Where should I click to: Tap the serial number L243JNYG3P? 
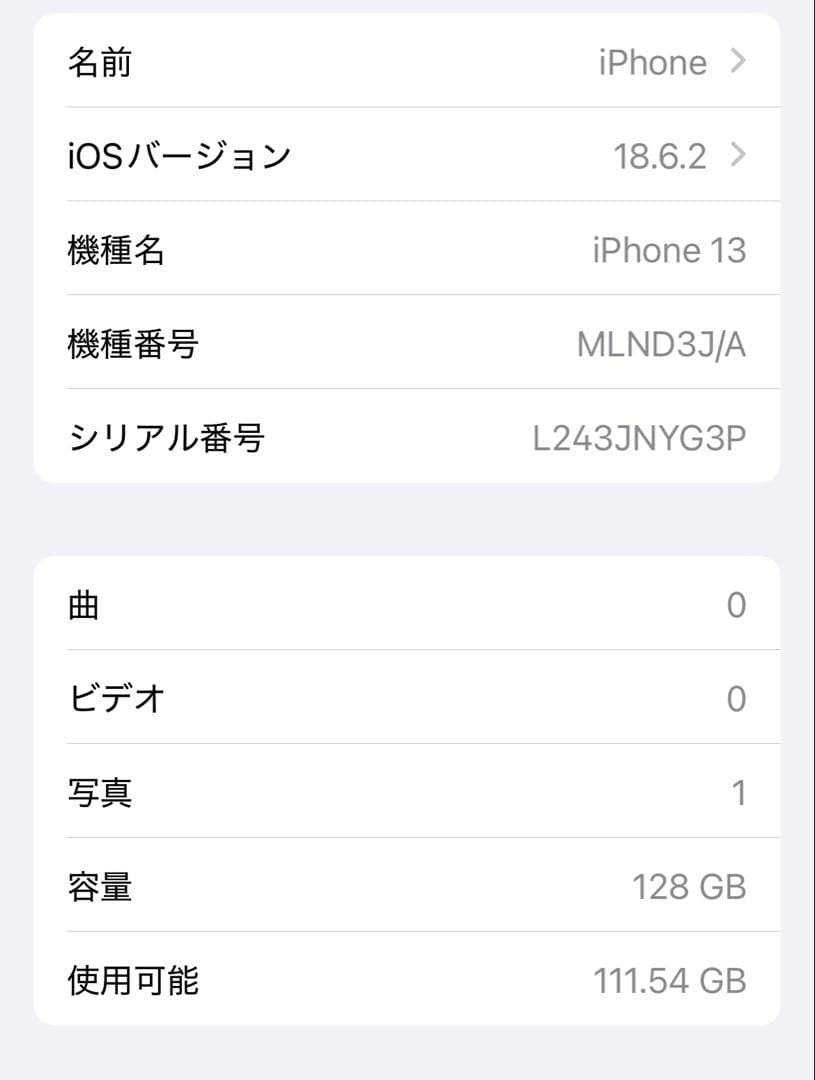[642, 438]
